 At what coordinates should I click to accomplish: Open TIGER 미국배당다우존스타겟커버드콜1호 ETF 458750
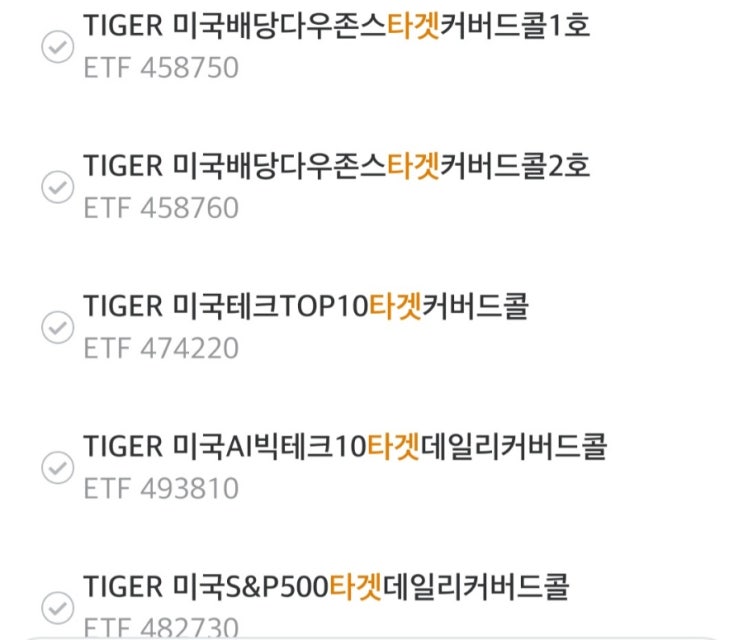pyautogui.click(x=336, y=25)
